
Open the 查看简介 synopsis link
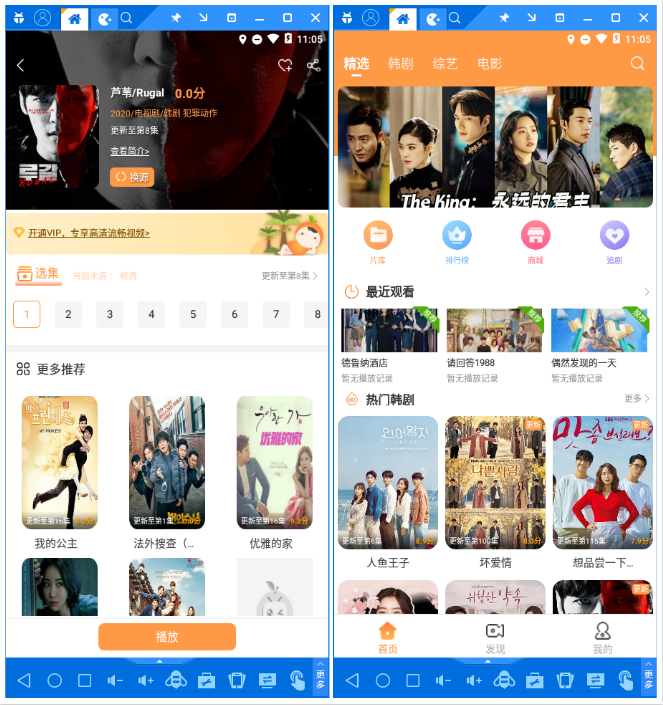pos(129,151)
